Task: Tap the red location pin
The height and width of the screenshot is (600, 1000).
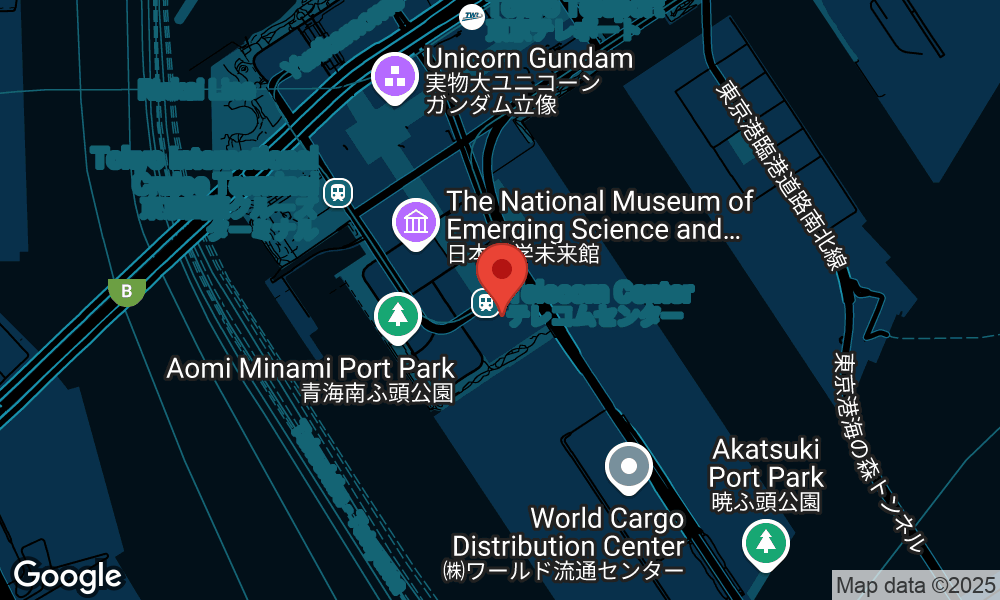Action: click(502, 272)
